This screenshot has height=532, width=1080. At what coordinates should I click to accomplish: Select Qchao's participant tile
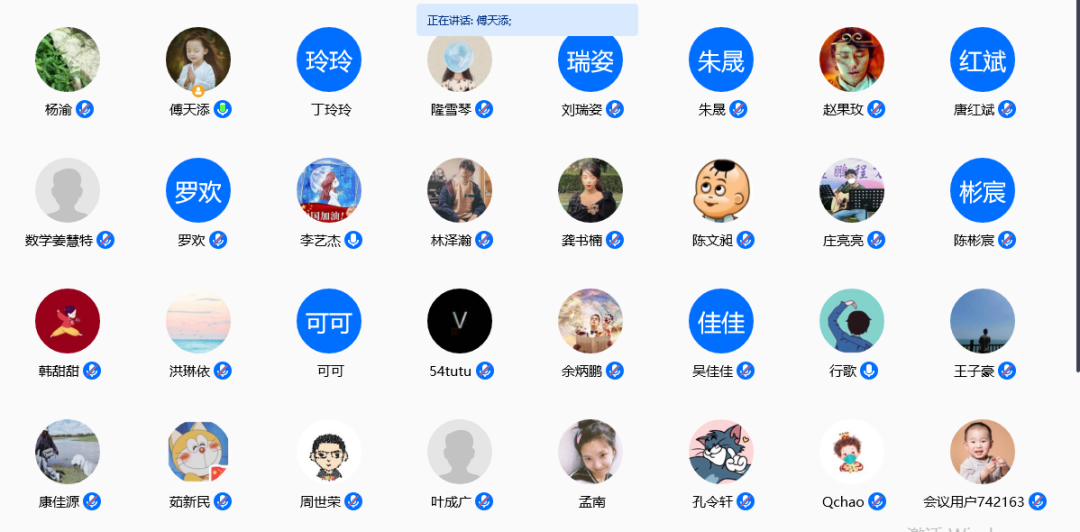(x=851, y=452)
